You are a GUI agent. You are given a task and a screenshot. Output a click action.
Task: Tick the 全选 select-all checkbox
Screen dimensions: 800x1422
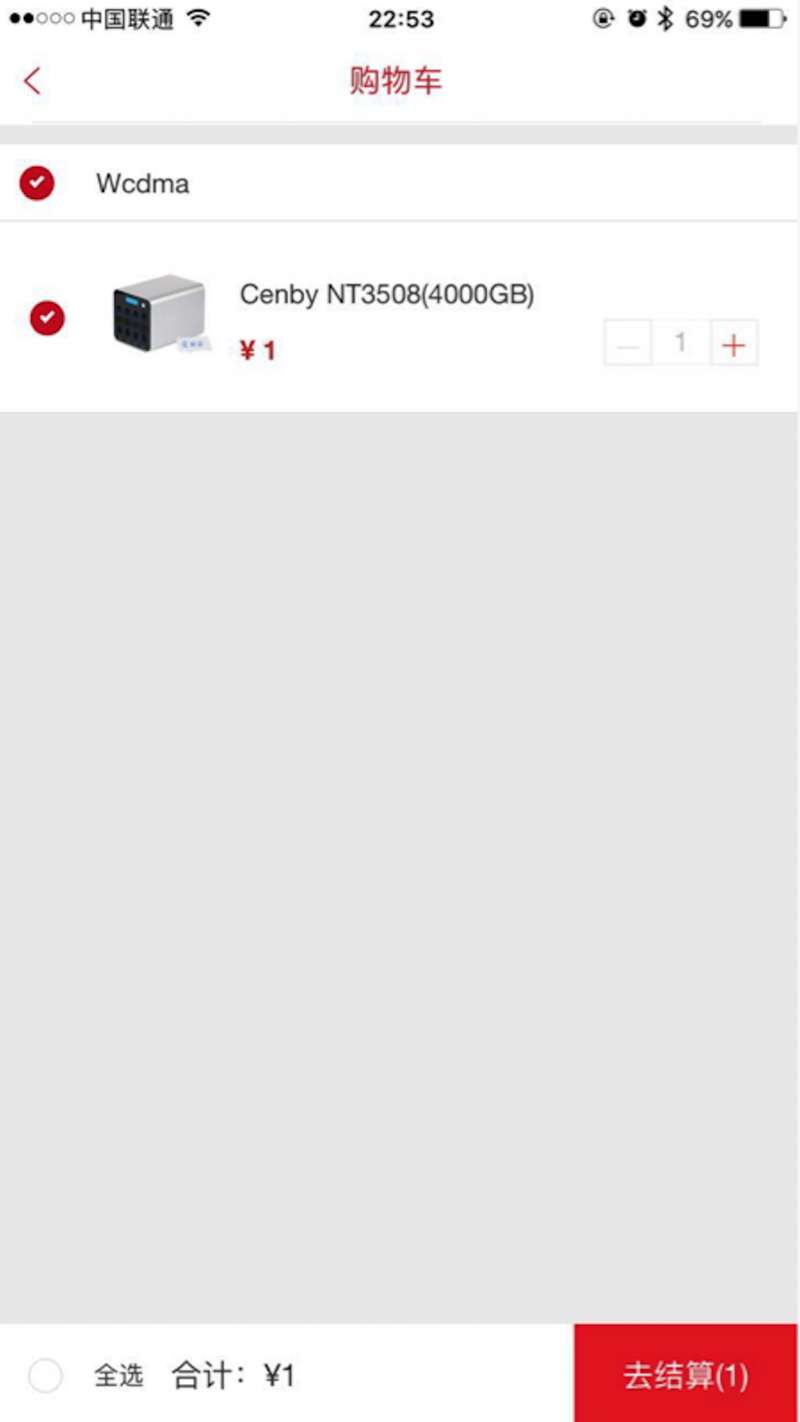click(46, 1376)
